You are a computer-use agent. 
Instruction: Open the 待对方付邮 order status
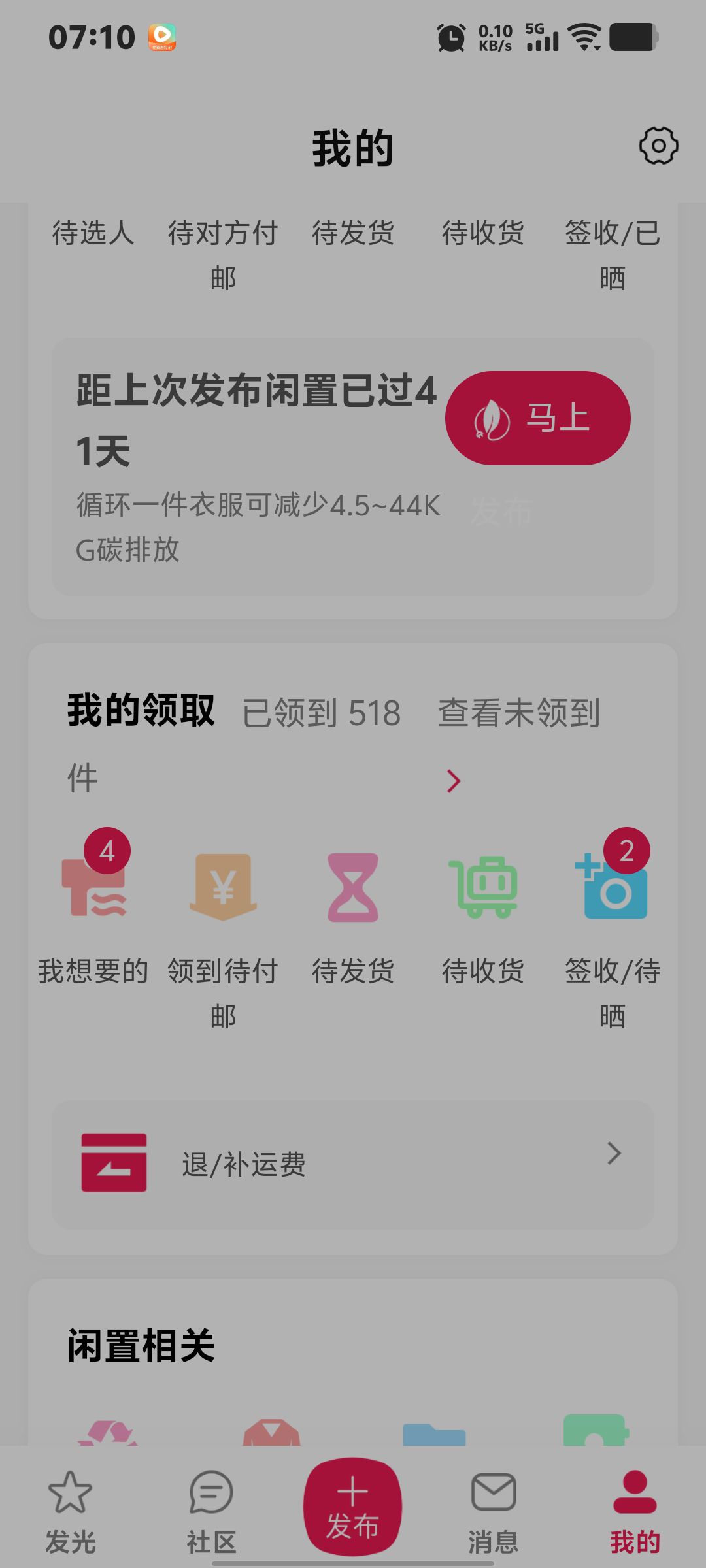click(223, 253)
